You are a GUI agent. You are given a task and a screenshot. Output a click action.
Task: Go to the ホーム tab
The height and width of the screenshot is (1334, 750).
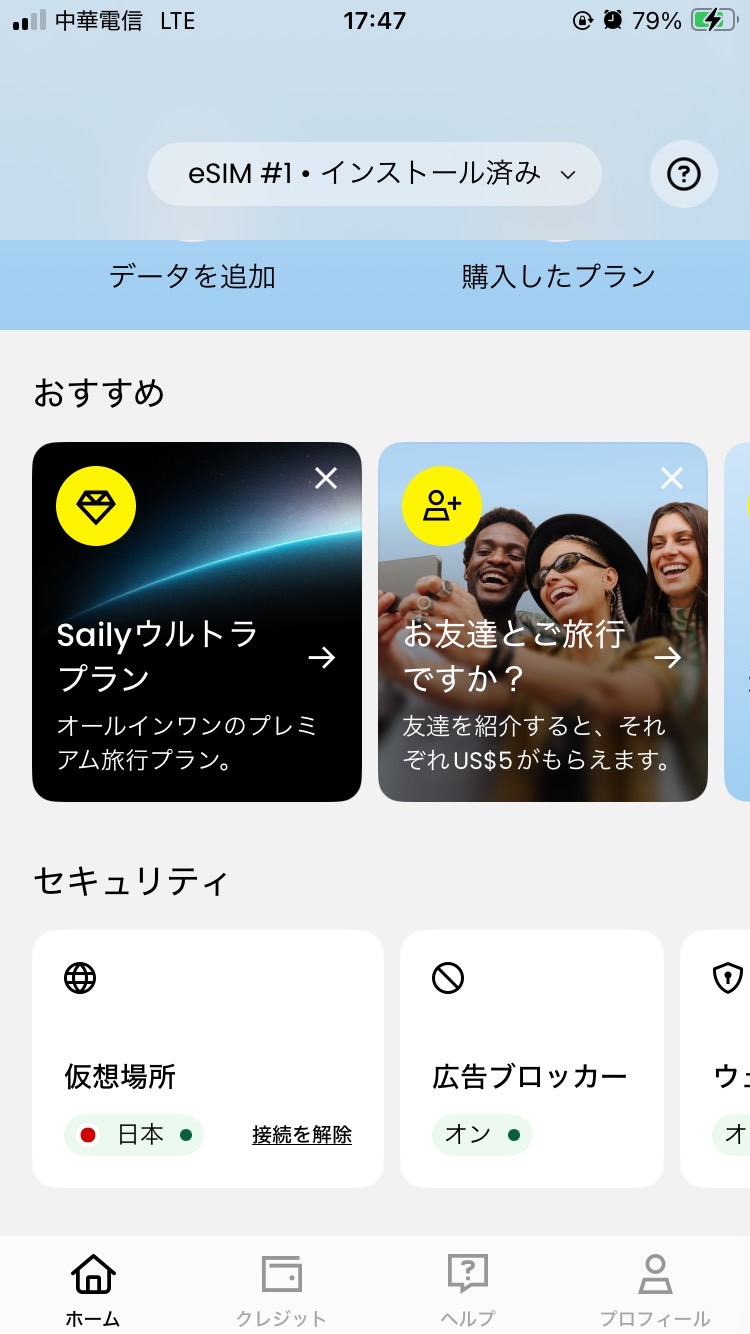coord(93,1290)
